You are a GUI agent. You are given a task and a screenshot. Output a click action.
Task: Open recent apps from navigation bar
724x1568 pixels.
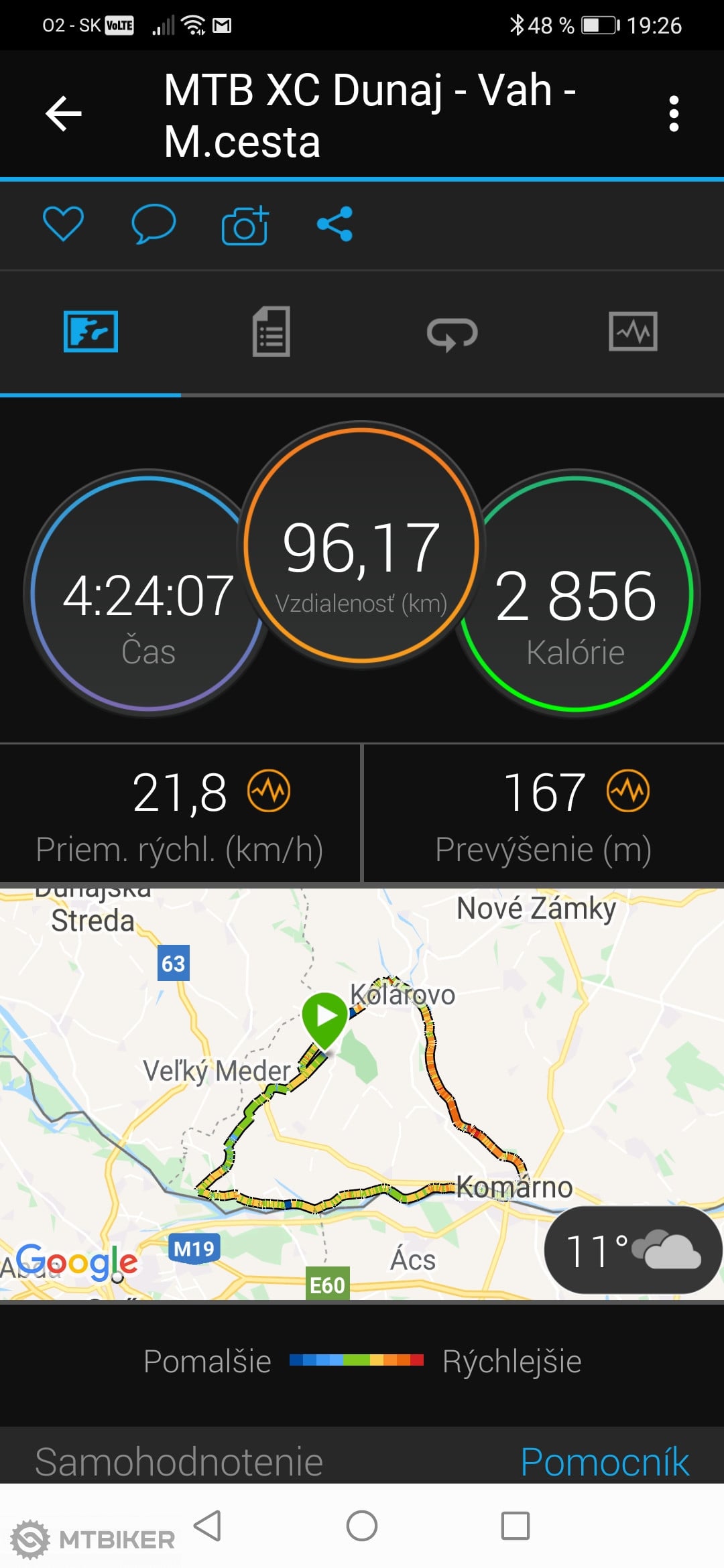pos(516,1526)
